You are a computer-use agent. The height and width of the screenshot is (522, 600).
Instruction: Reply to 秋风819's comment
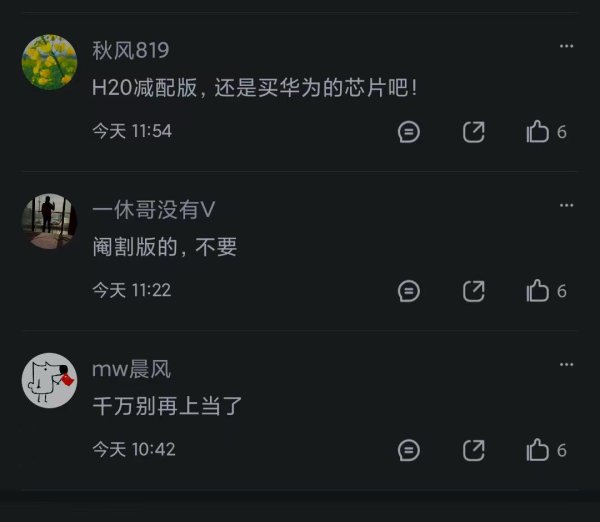pos(408,132)
